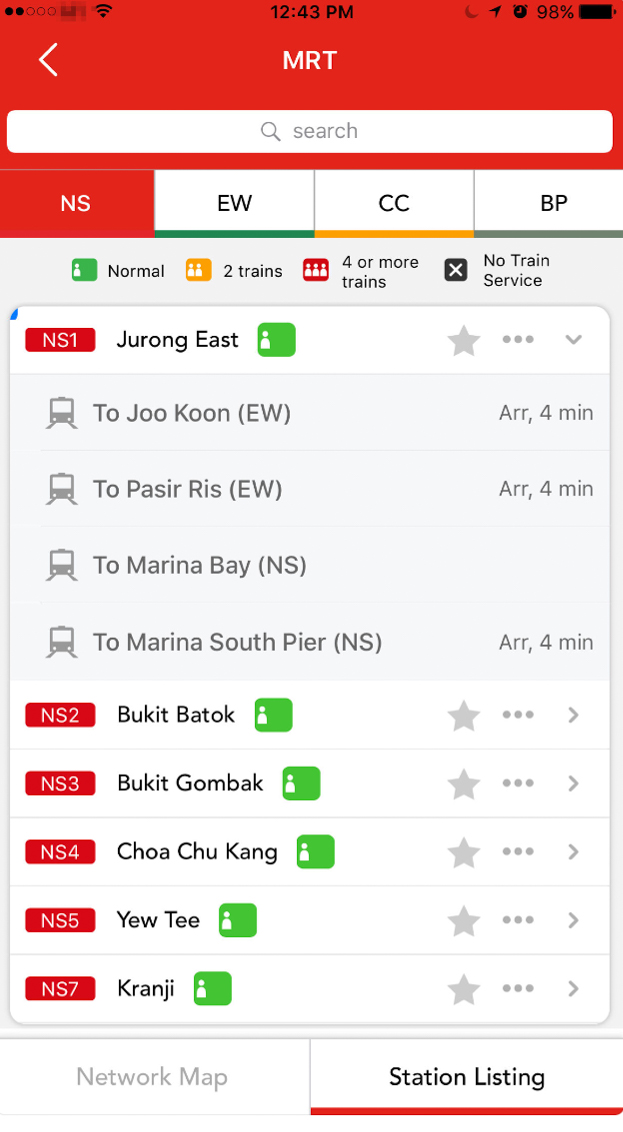623x1132 pixels.
Task: Open more options for Bukit Batok
Action: coord(518,715)
